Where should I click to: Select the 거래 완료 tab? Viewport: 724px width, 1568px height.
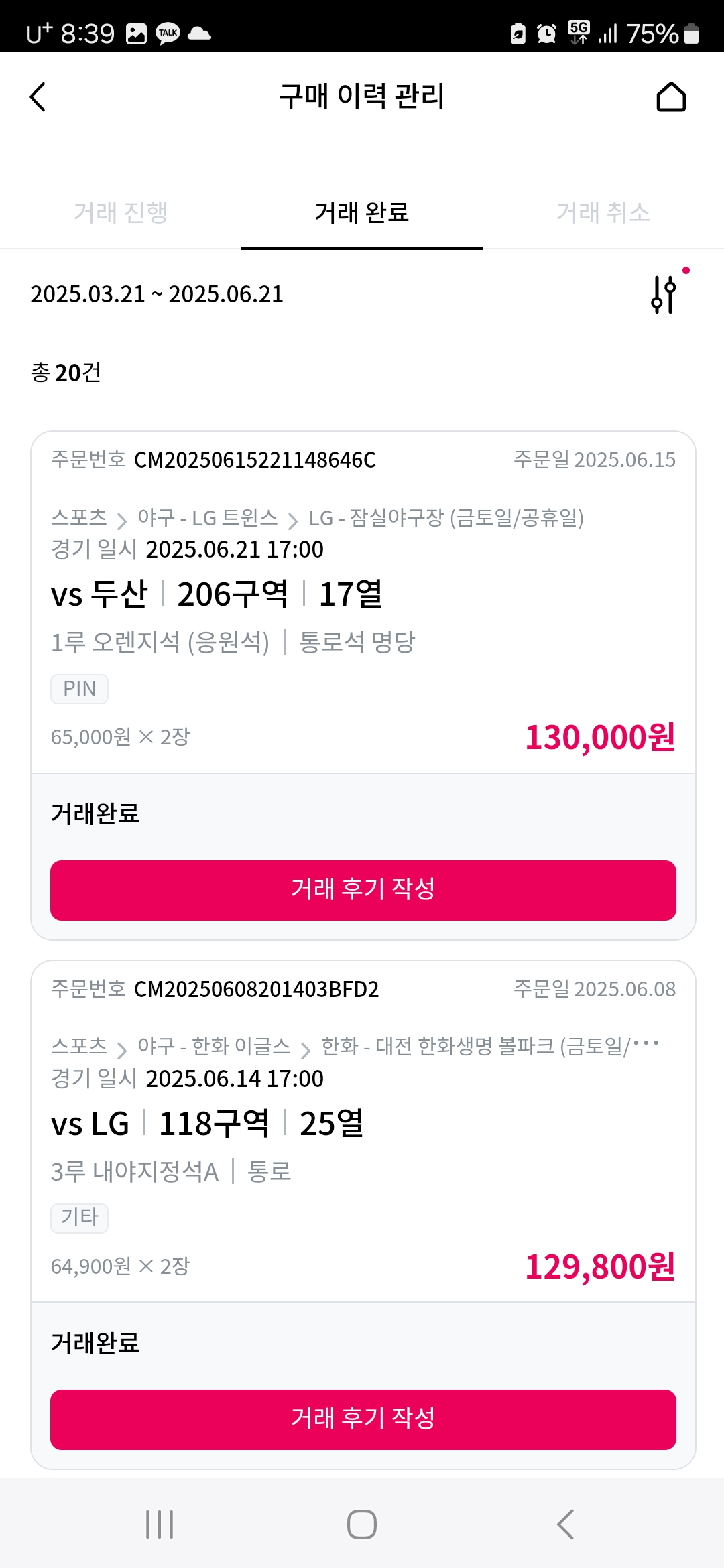(362, 212)
